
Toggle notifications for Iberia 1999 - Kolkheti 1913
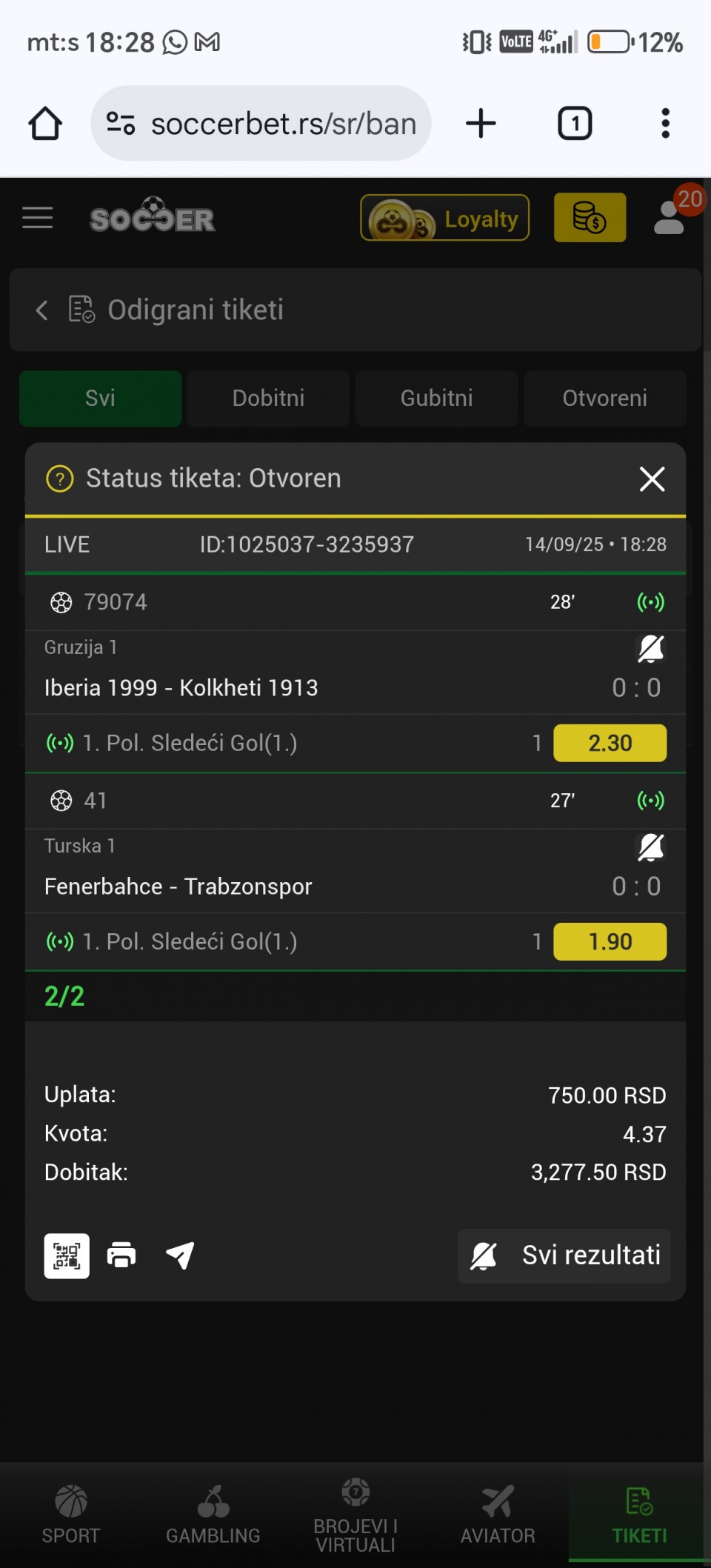tap(651, 649)
